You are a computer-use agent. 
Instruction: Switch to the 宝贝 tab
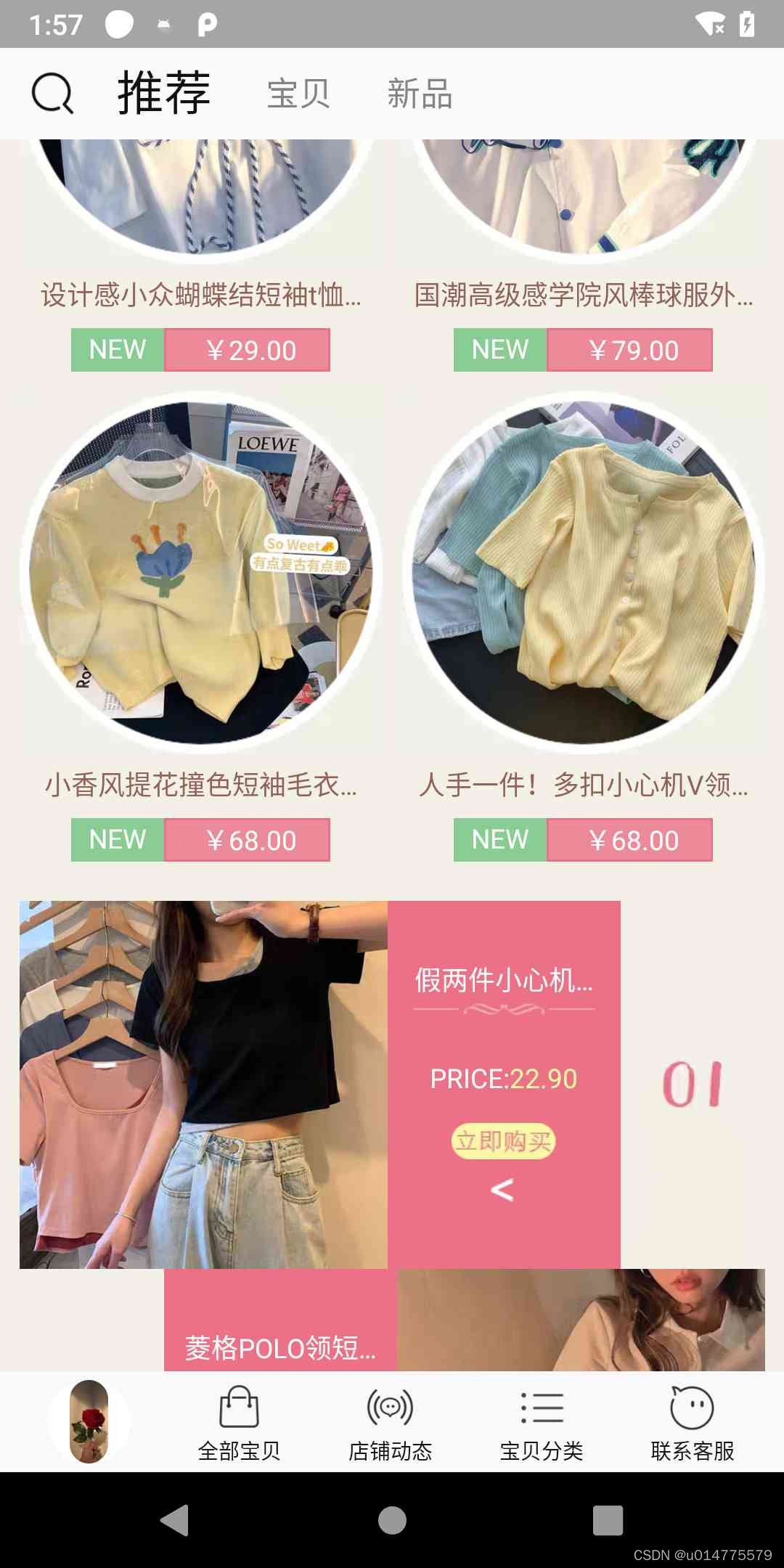point(298,94)
